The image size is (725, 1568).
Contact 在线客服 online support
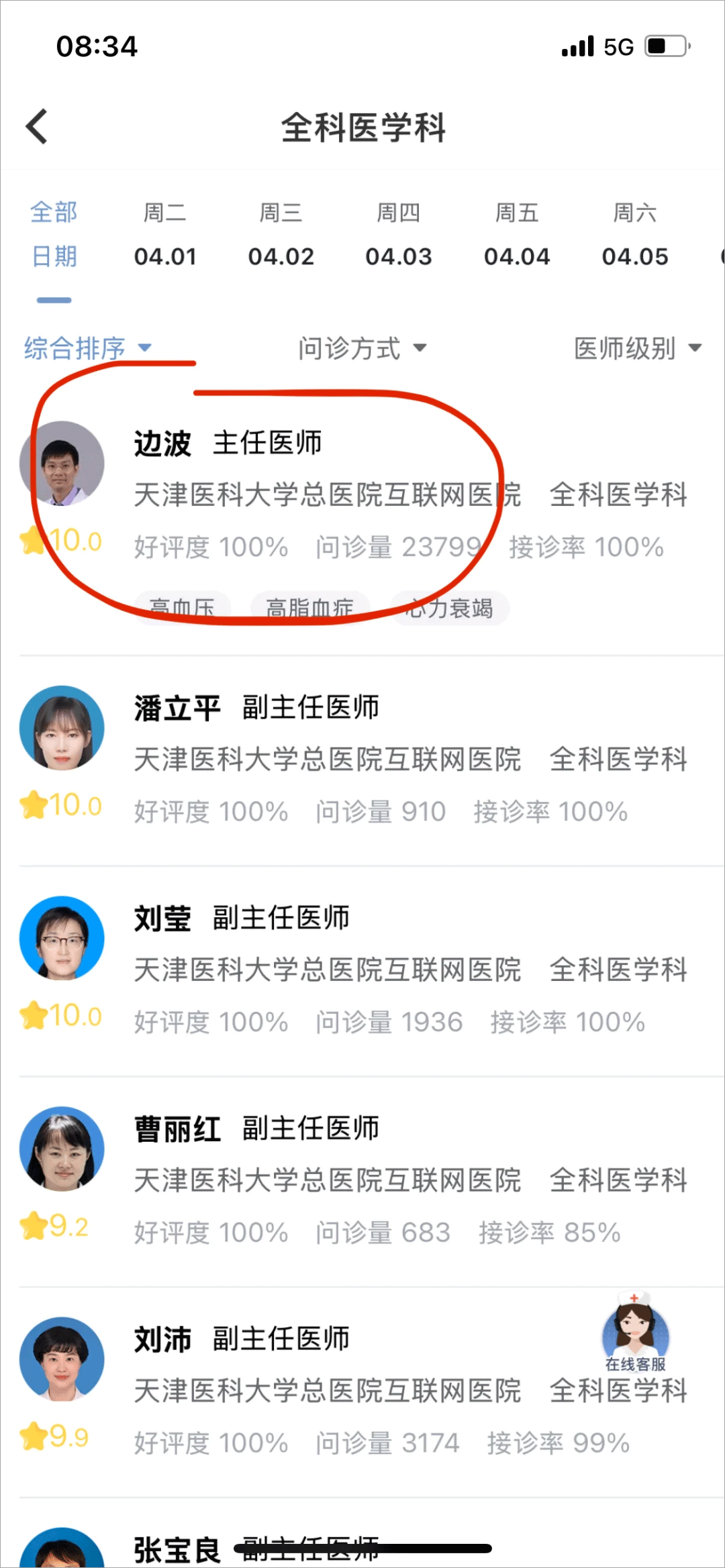[x=635, y=1331]
